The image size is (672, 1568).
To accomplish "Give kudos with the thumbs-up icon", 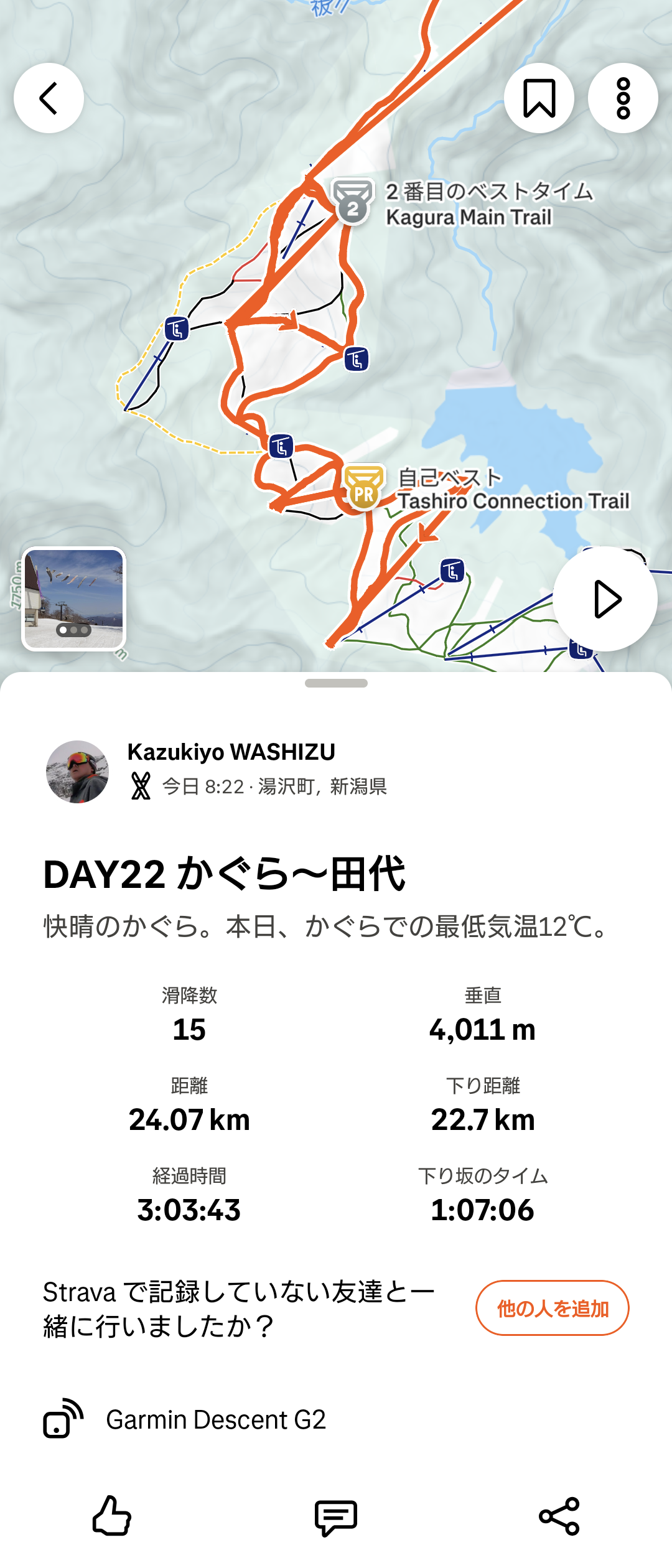I will (112, 1516).
